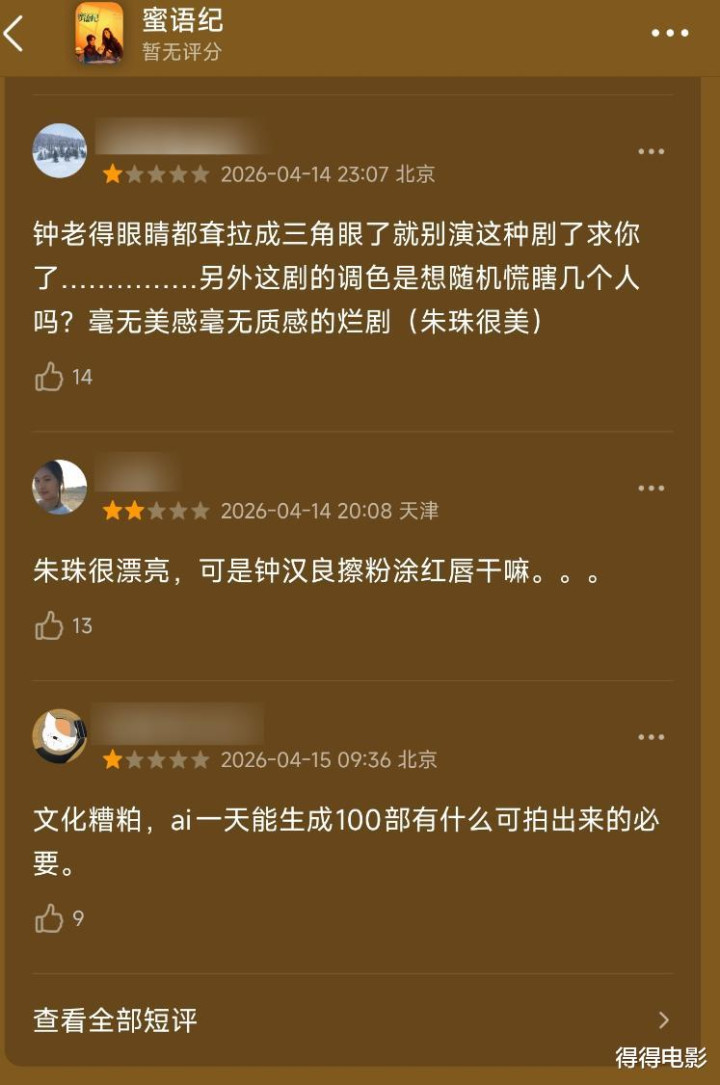Open options for the 23:07 review
The height and width of the screenshot is (1085, 720).
(x=651, y=152)
